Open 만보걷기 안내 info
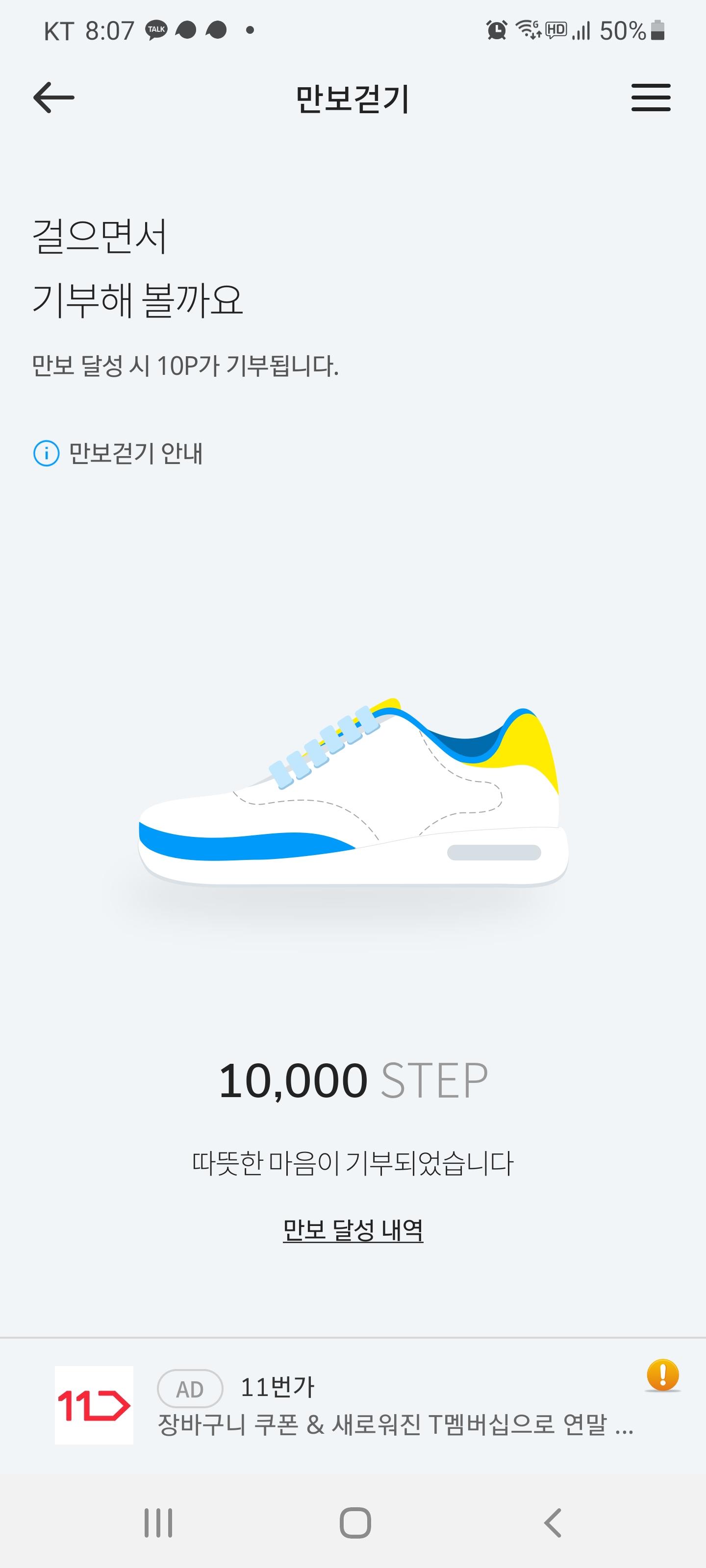Viewport: 706px width, 1568px height. pos(118,453)
